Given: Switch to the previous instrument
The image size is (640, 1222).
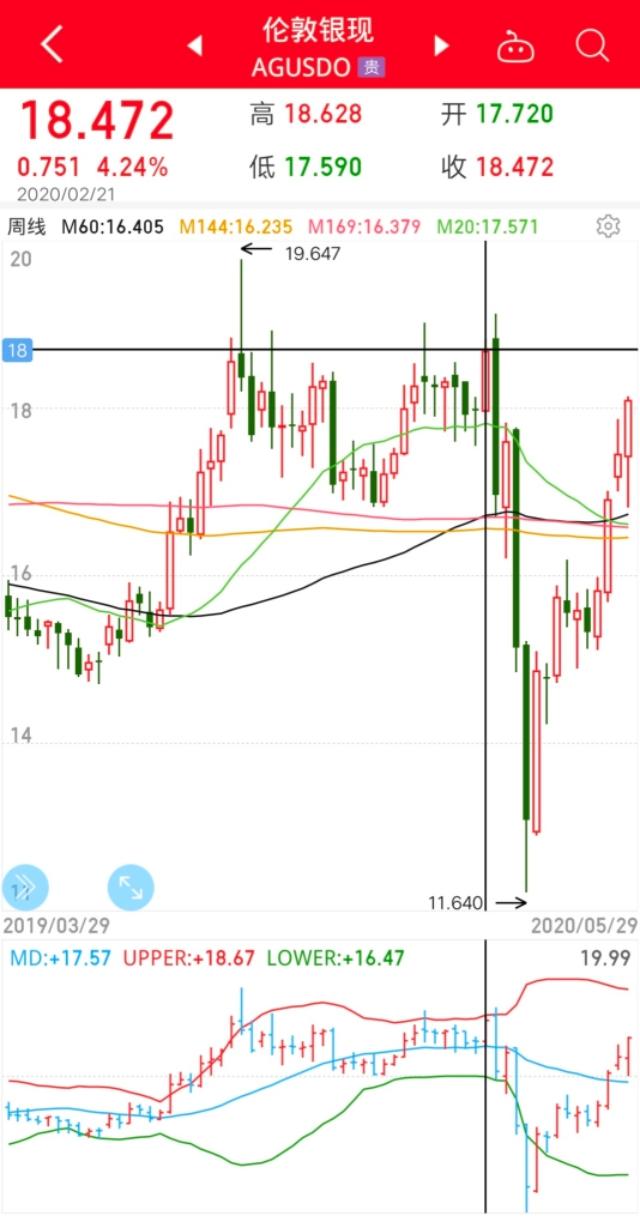Looking at the screenshot, I should (x=195, y=46).
